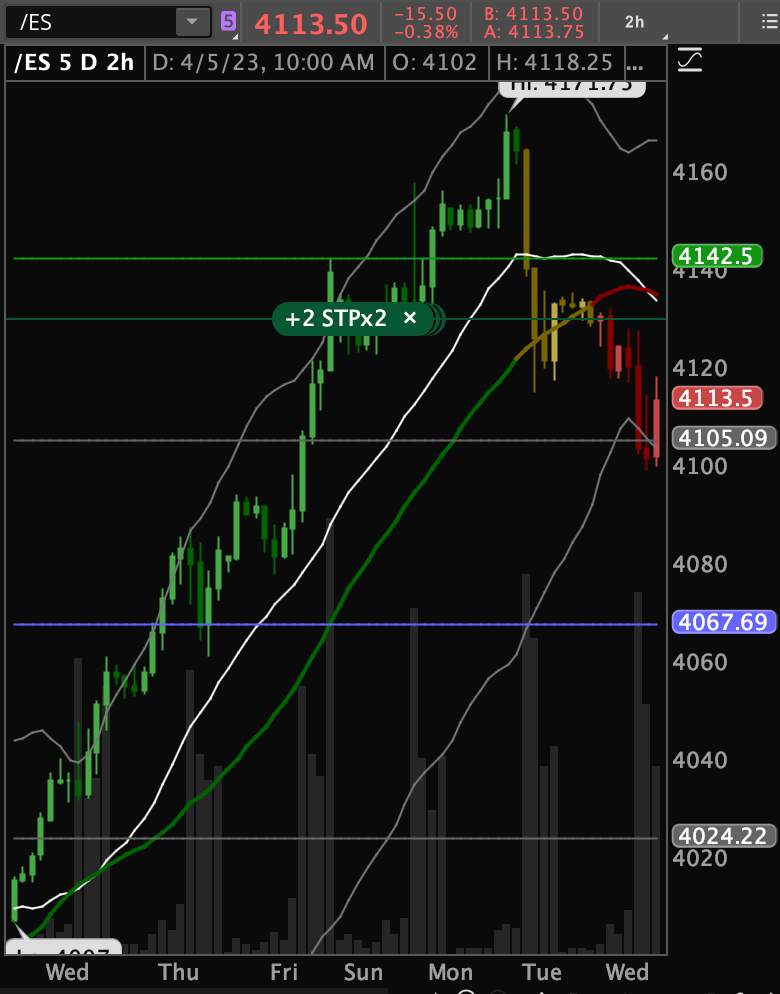Open the 2h timeframe selector
The height and width of the screenshot is (994, 780).
point(635,22)
